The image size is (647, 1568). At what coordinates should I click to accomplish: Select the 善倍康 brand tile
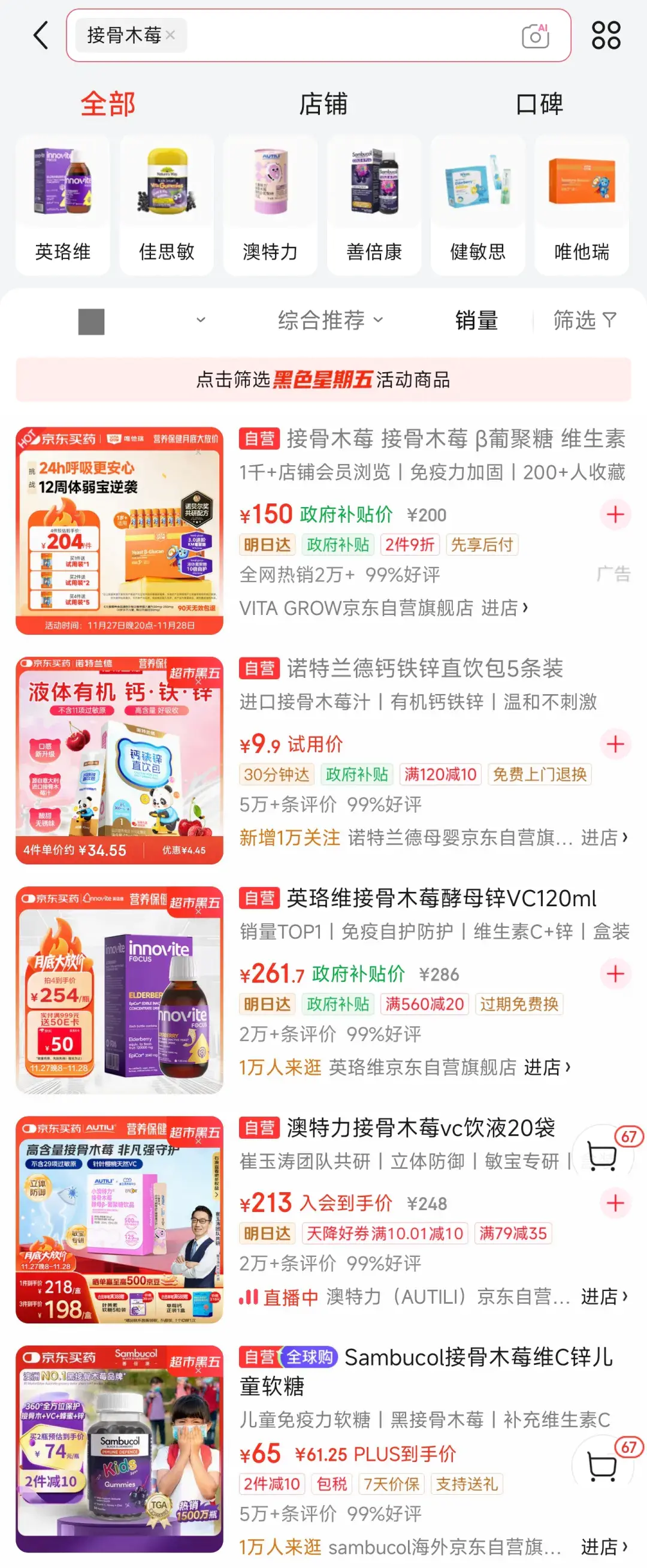pos(374,205)
